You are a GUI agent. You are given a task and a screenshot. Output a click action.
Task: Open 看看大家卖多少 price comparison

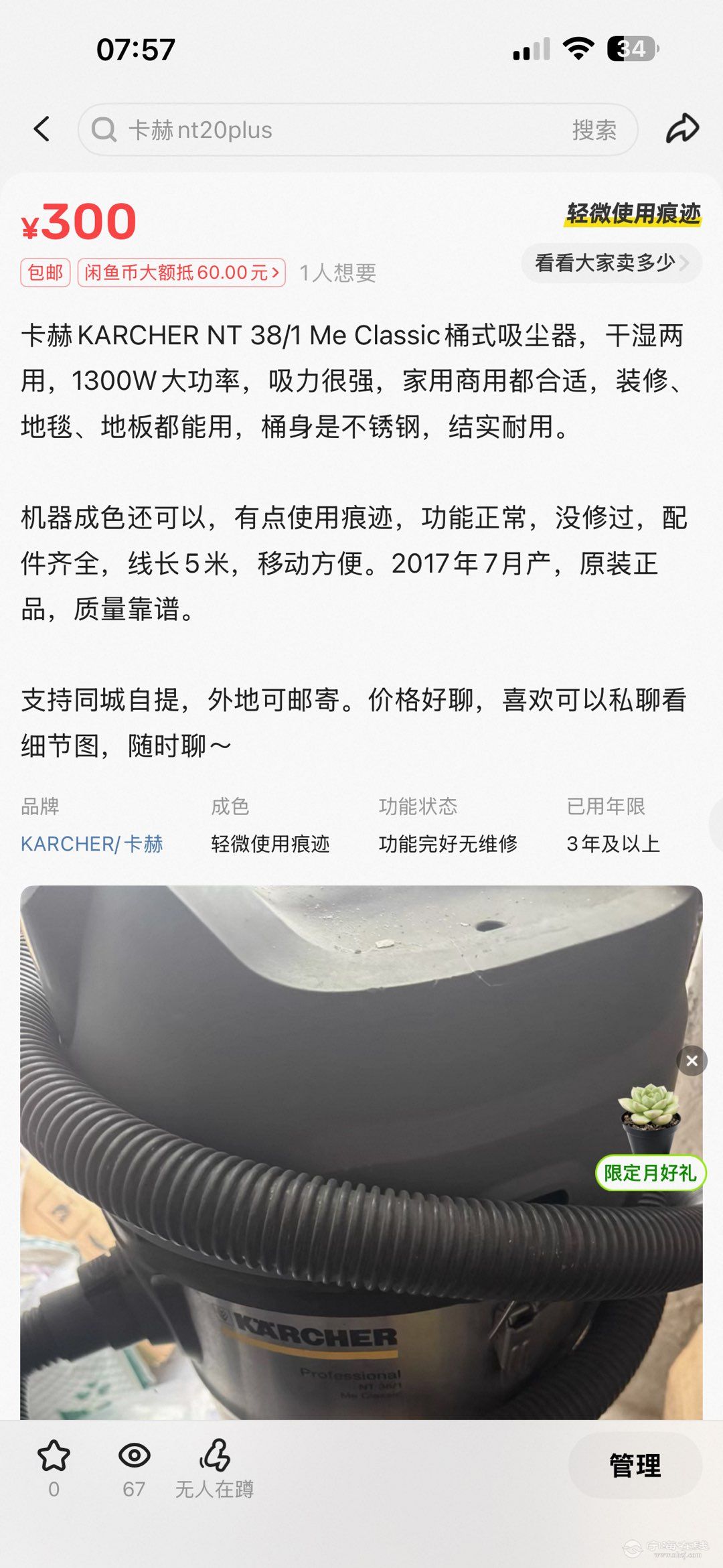611,263
